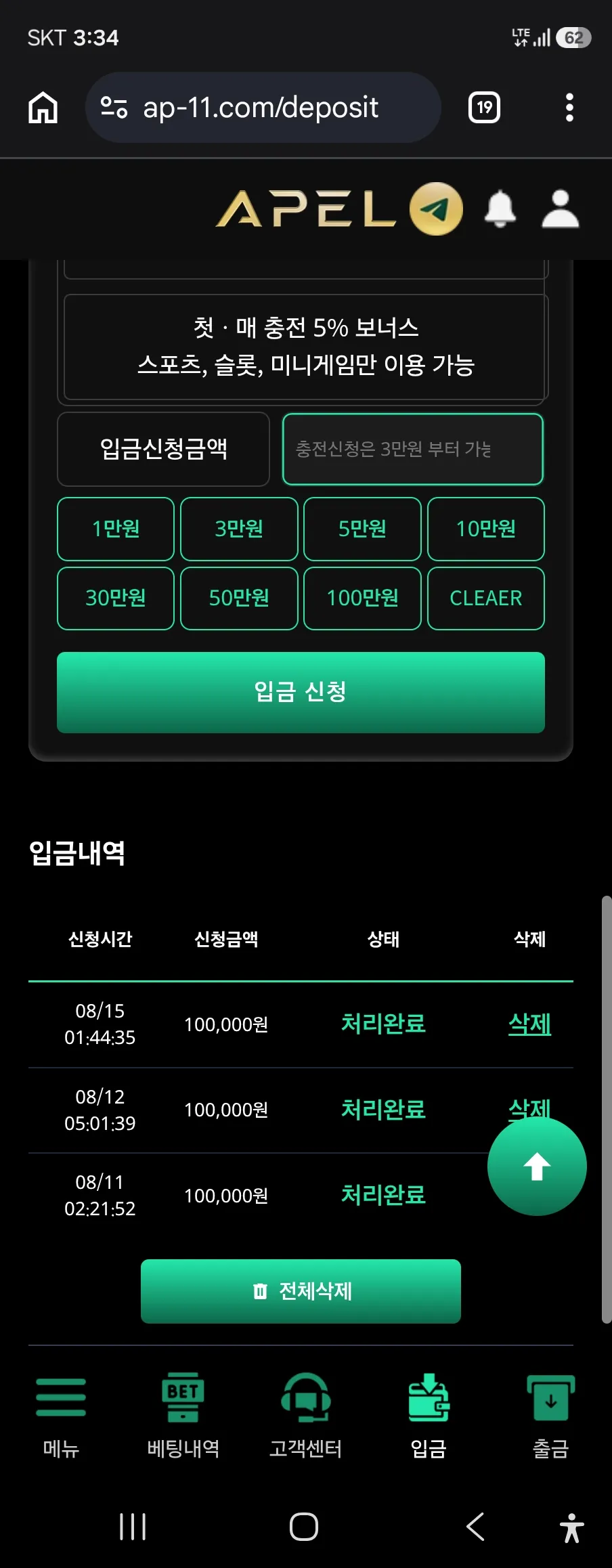This screenshot has width=612, height=1568.
Task: Select the 30만원 amount button
Action: click(116, 598)
